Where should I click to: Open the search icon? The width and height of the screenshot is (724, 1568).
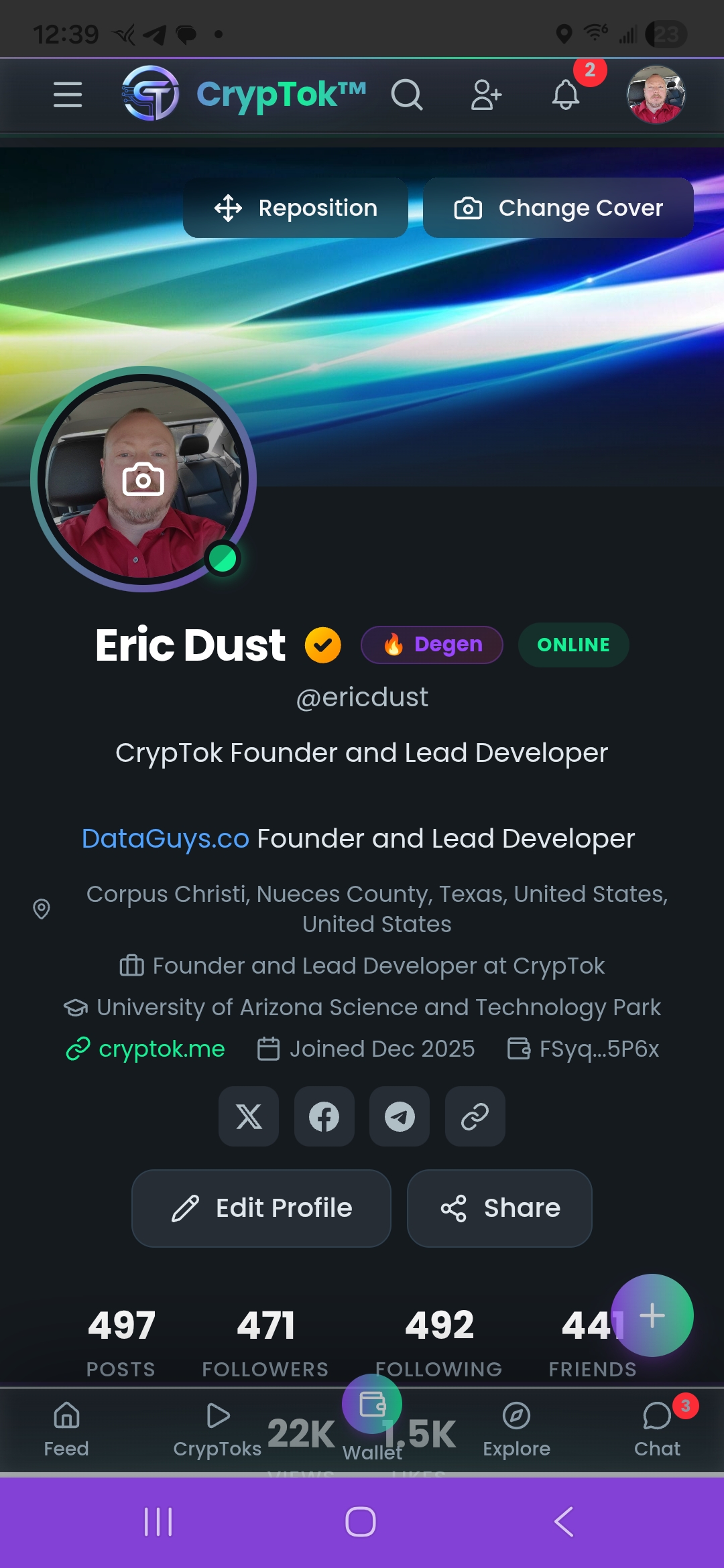(x=407, y=94)
